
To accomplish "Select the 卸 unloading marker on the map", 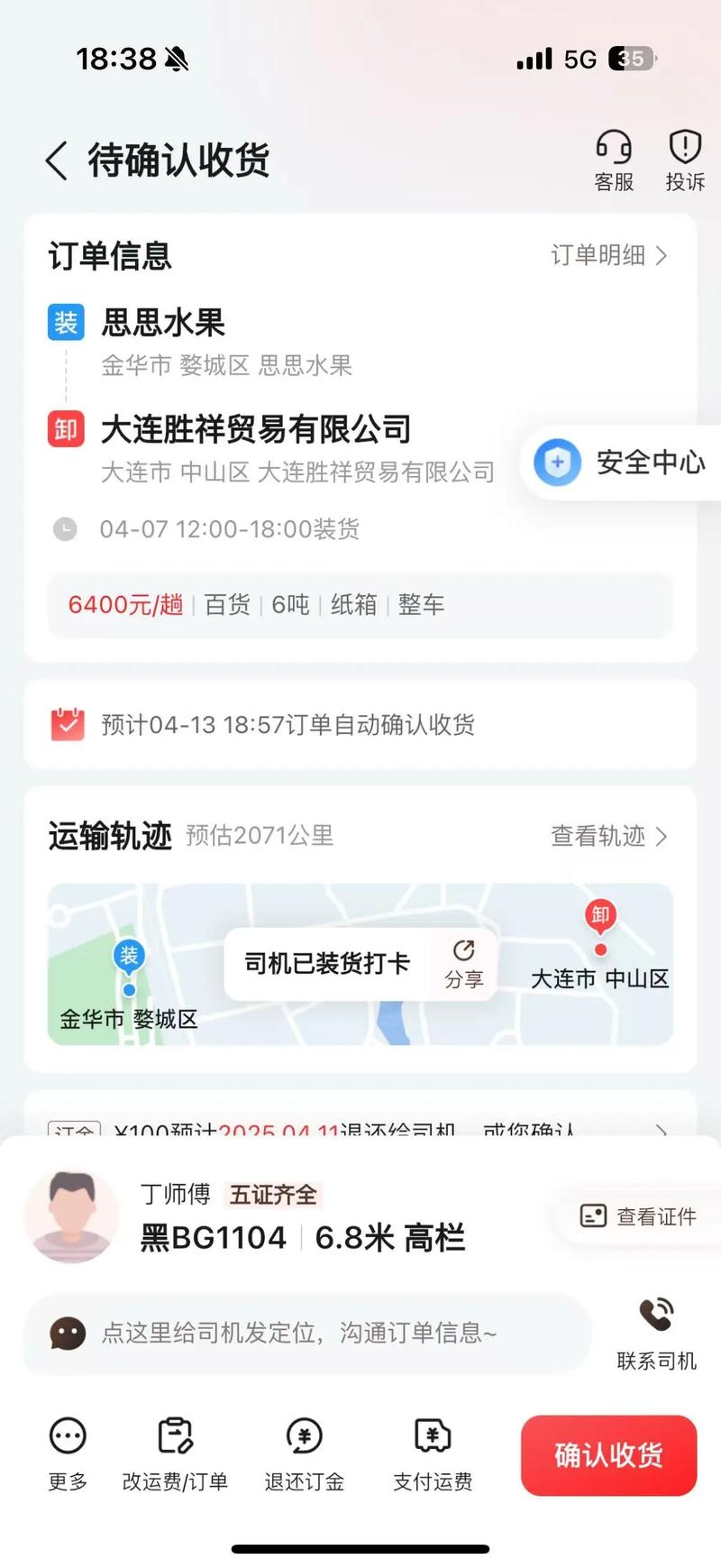I will [x=600, y=915].
